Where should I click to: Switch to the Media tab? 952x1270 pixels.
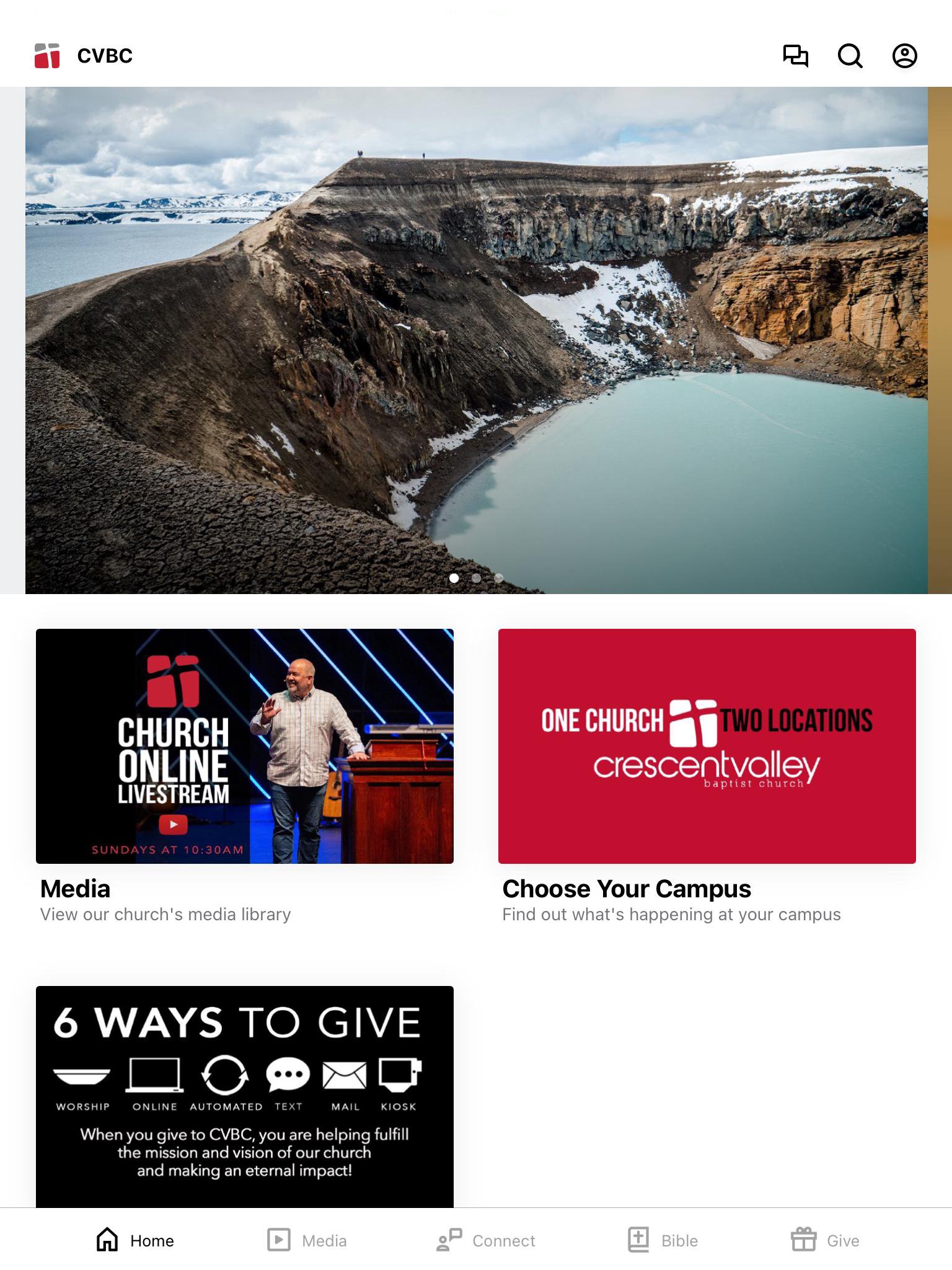click(307, 1240)
